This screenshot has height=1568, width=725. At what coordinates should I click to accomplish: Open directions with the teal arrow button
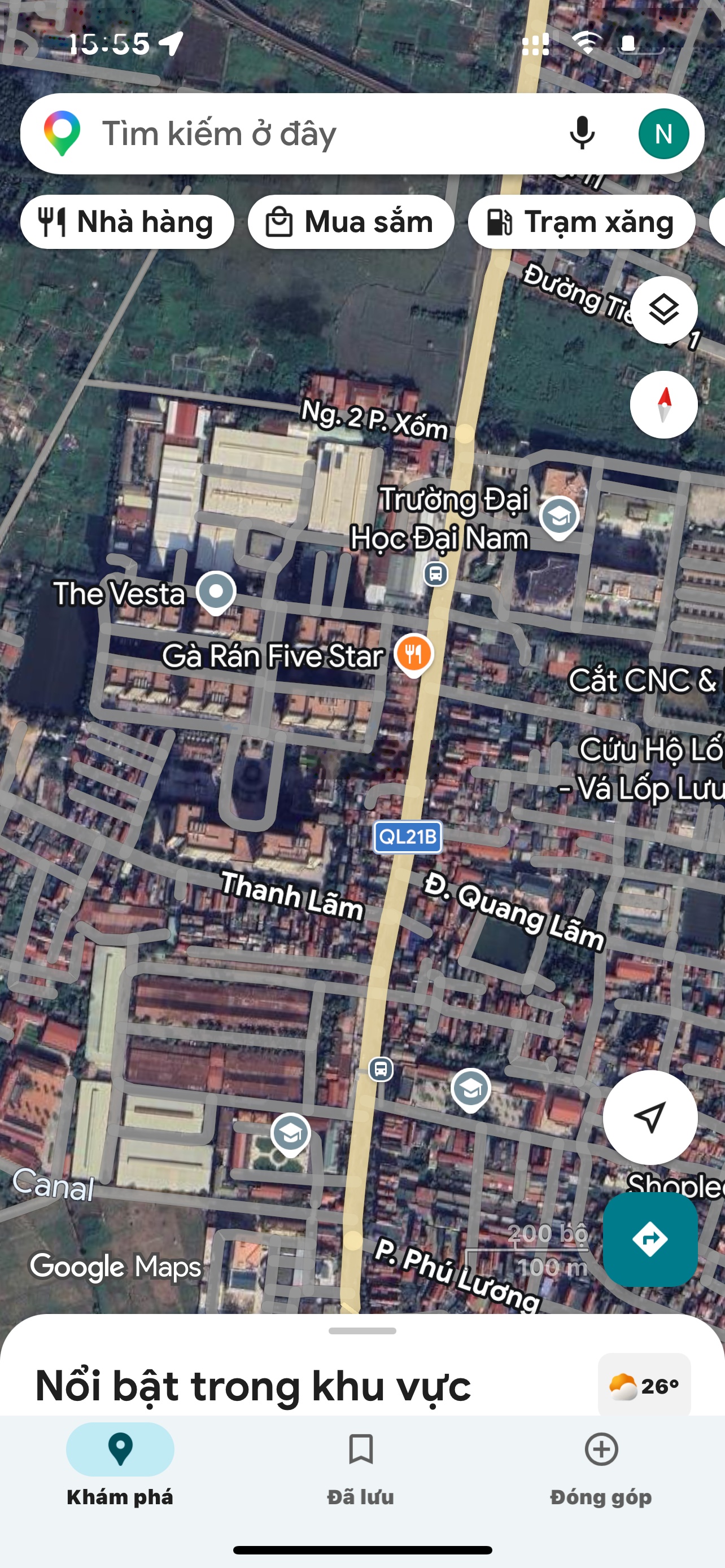pyautogui.click(x=649, y=1239)
